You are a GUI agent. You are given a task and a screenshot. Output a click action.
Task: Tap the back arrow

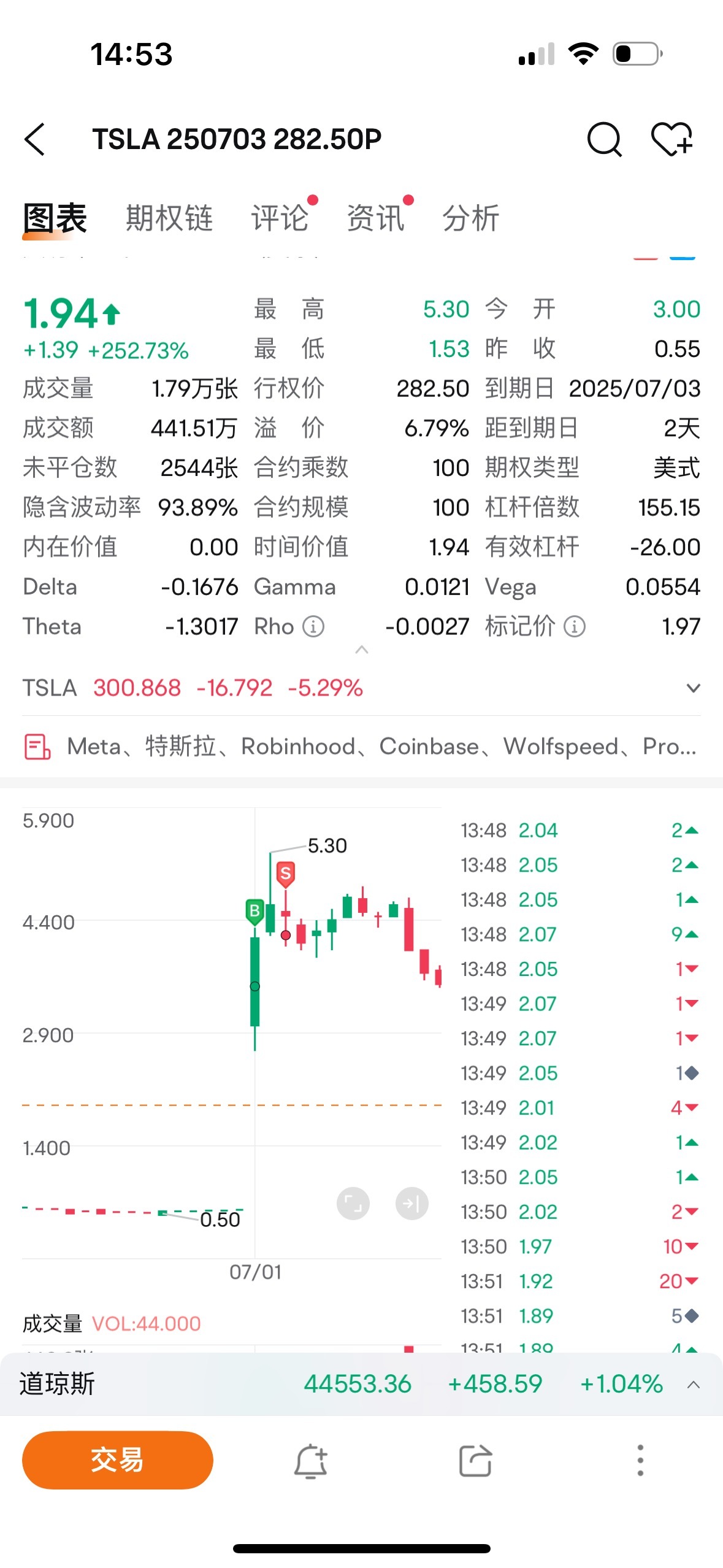[35, 140]
